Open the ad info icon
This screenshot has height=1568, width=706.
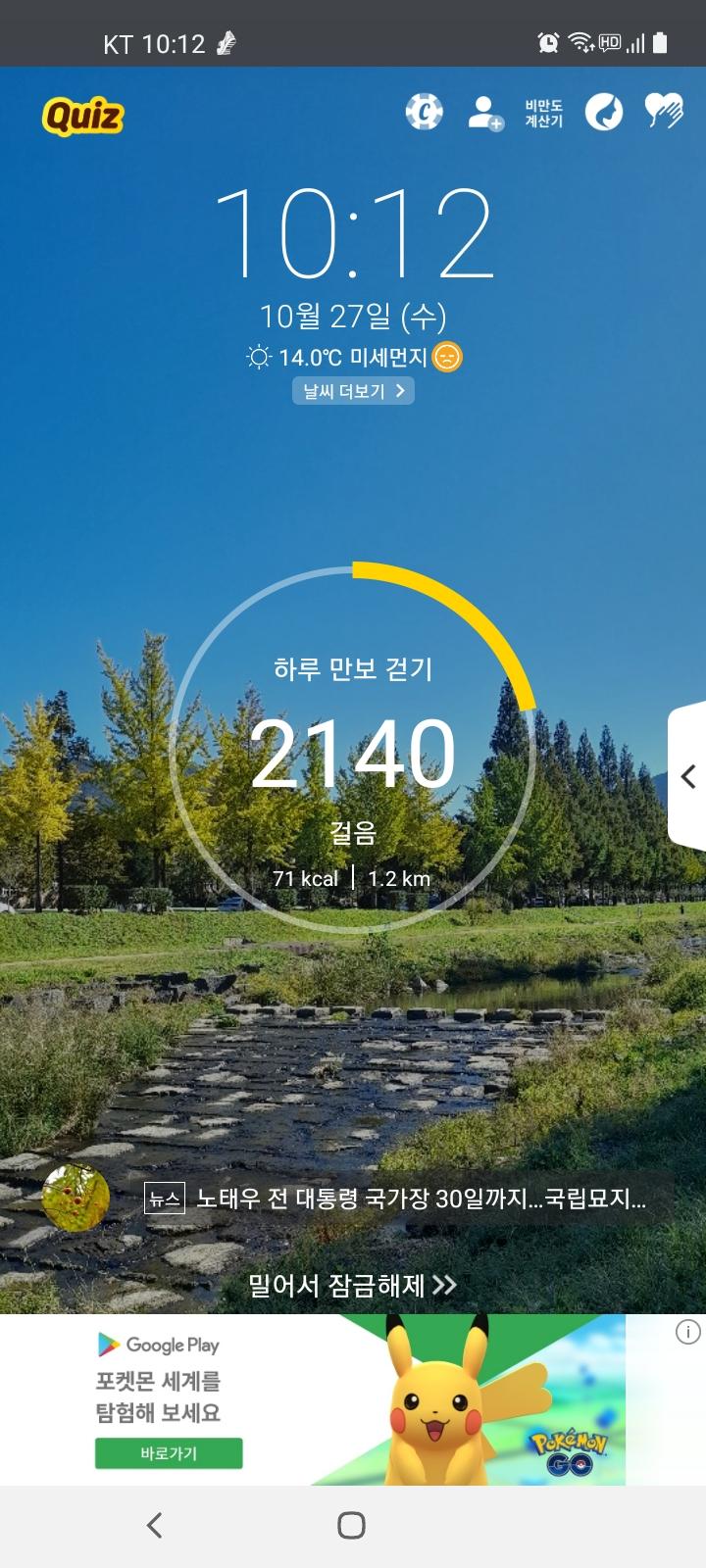pos(688,1332)
